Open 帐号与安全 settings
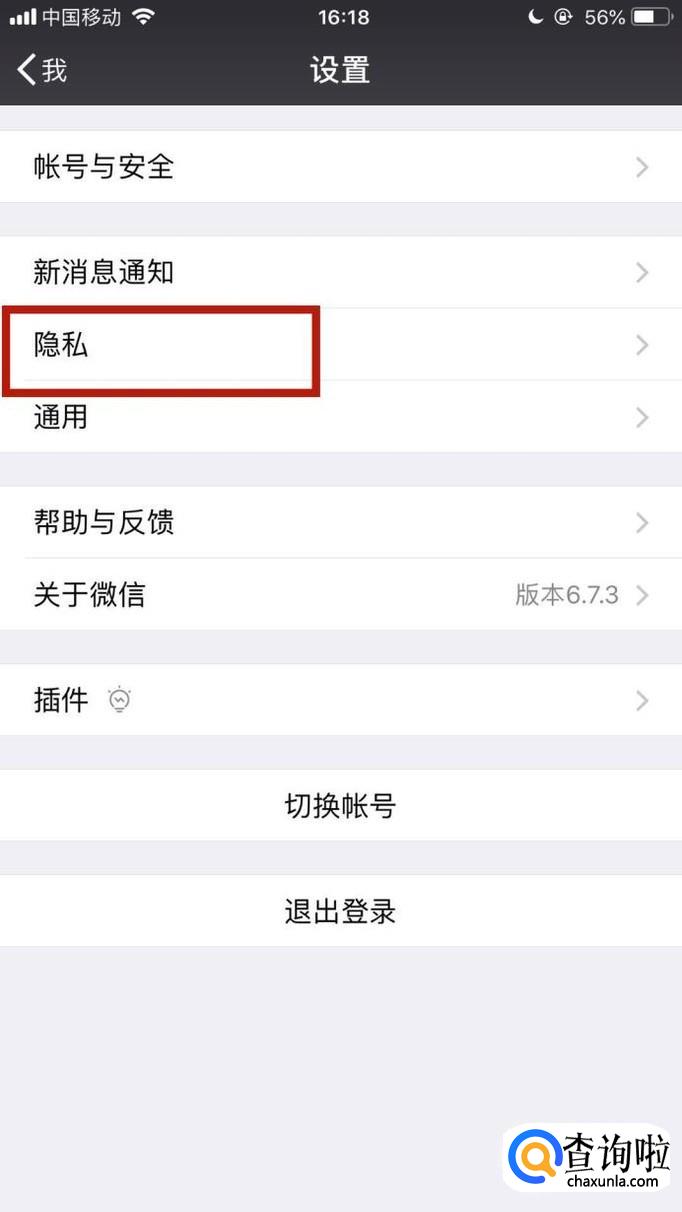Image resolution: width=682 pixels, height=1212 pixels. point(340,167)
